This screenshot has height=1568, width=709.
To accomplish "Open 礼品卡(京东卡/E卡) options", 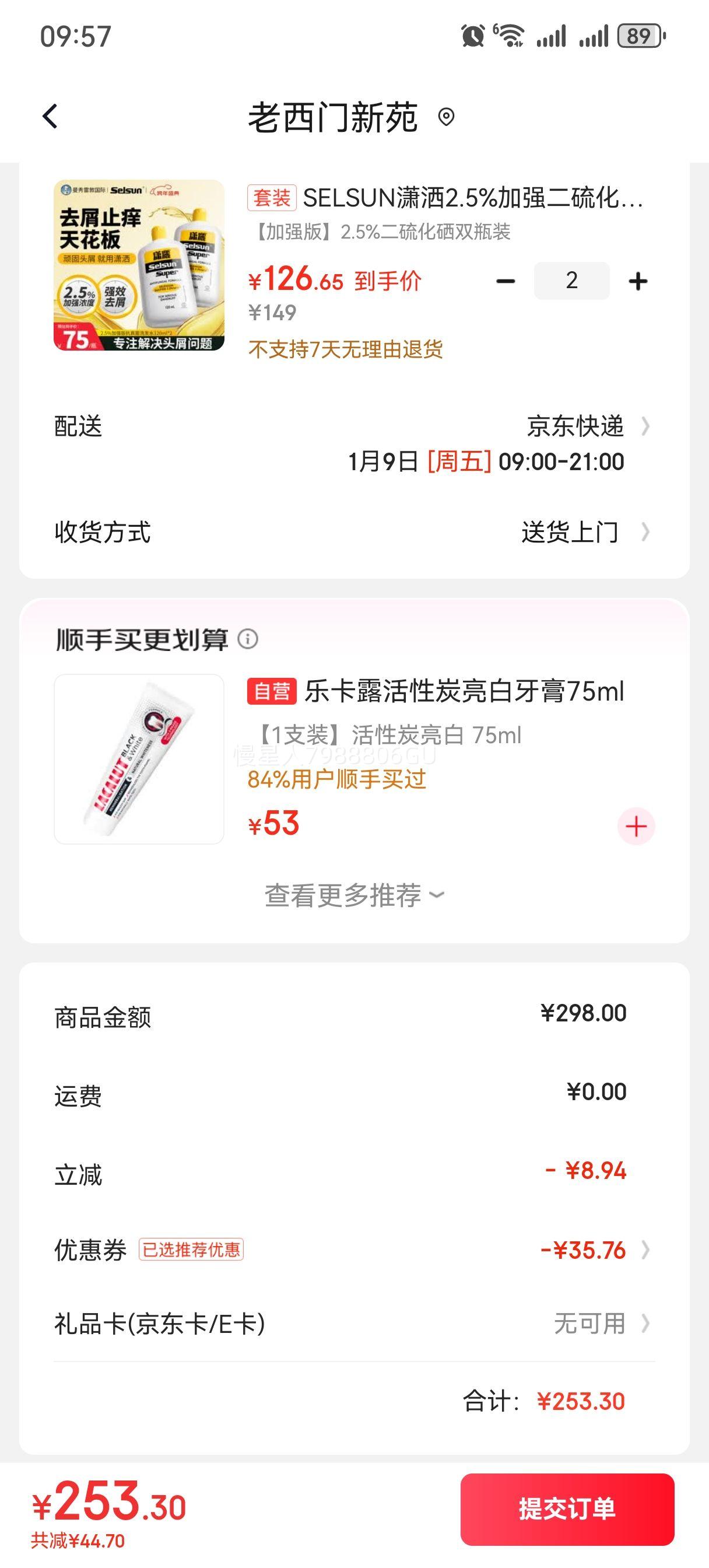I will pos(599,1324).
